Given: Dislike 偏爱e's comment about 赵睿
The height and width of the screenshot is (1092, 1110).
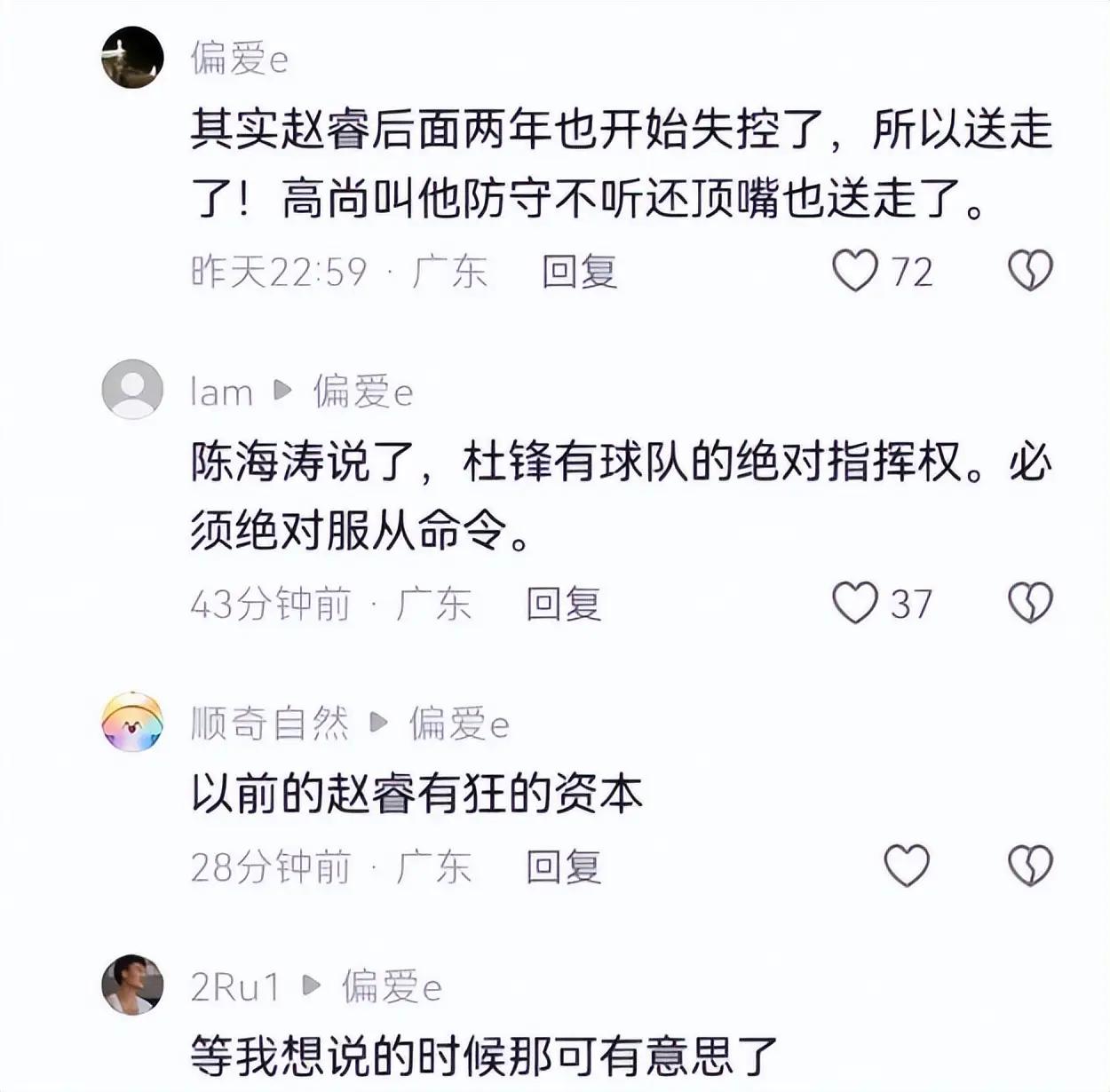Looking at the screenshot, I should click(x=1030, y=271).
